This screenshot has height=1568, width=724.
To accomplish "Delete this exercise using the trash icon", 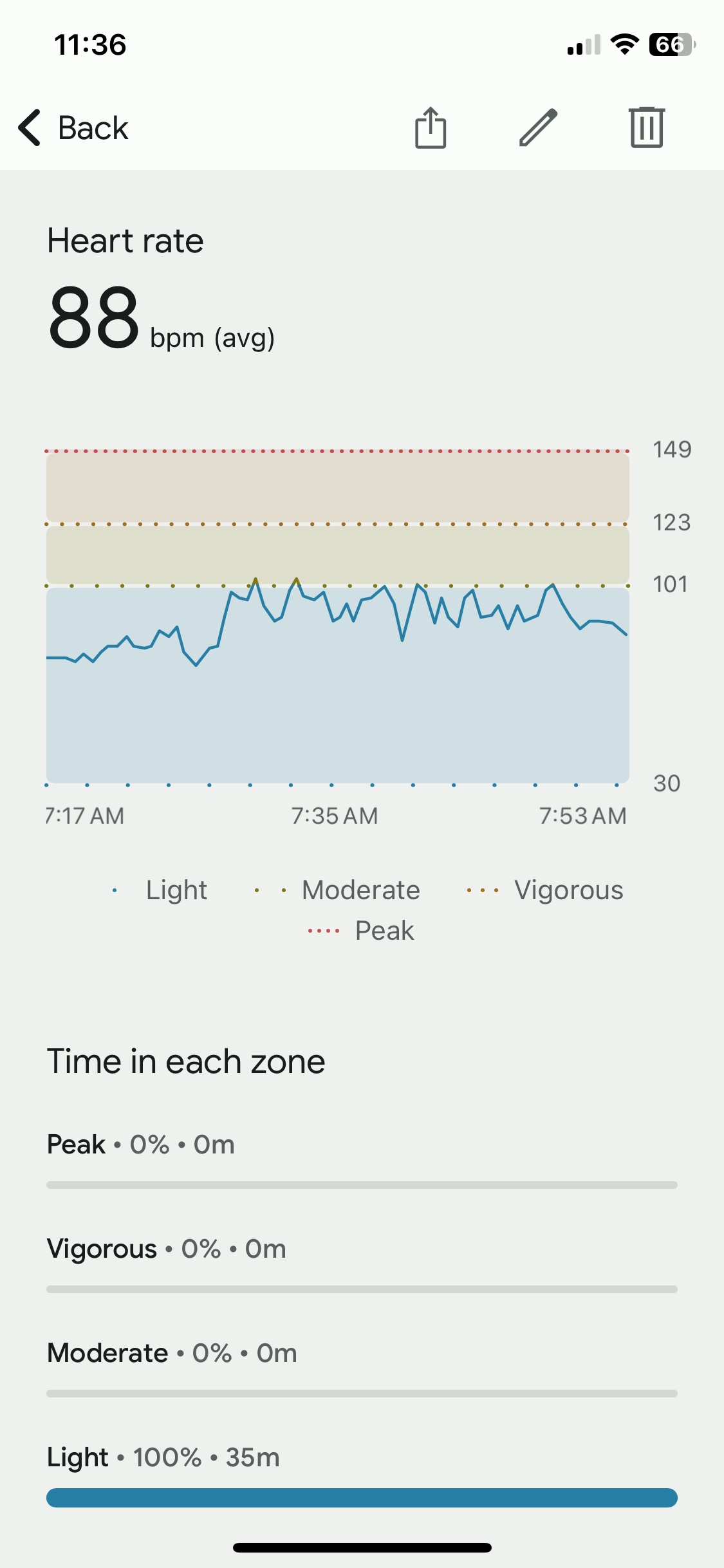I will [646, 127].
